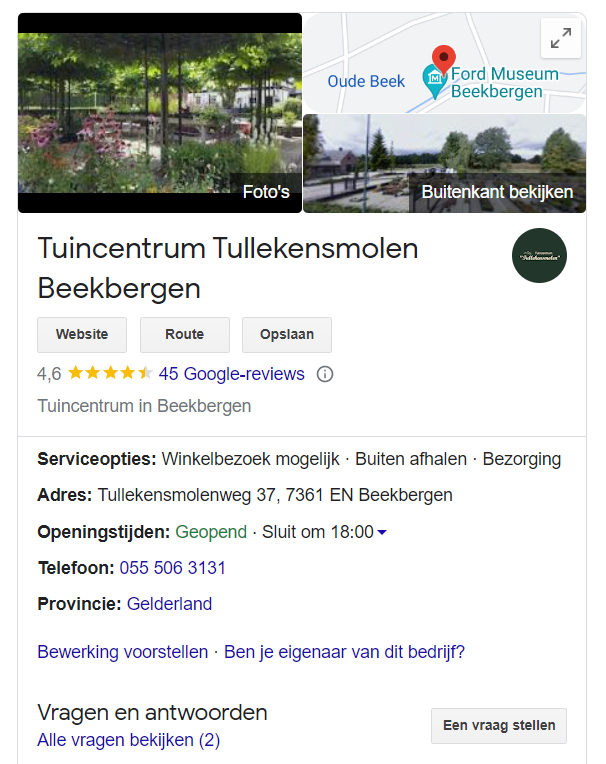Save the place with Opslaan
The width and height of the screenshot is (606, 764).
(286, 335)
